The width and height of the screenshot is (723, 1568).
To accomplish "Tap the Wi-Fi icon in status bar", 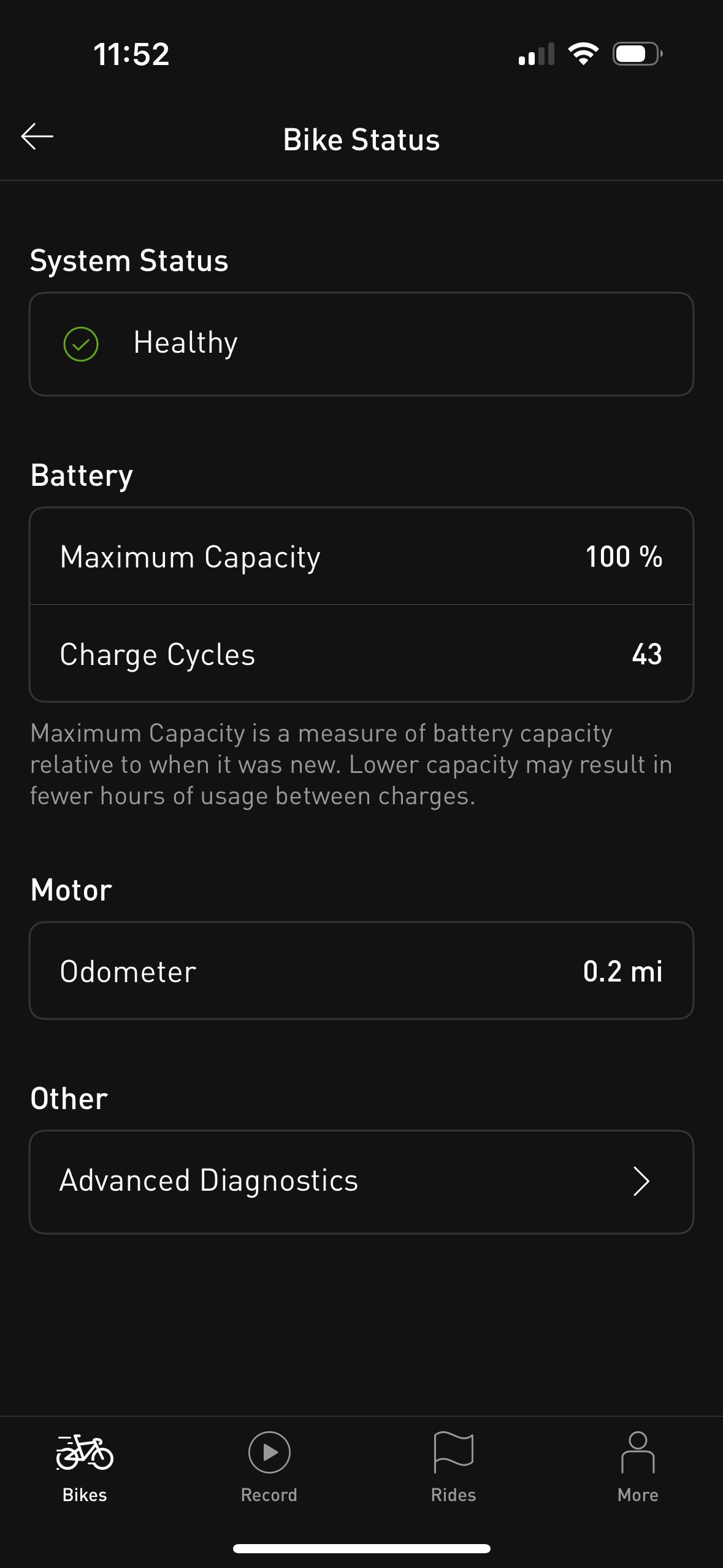I will (583, 54).
